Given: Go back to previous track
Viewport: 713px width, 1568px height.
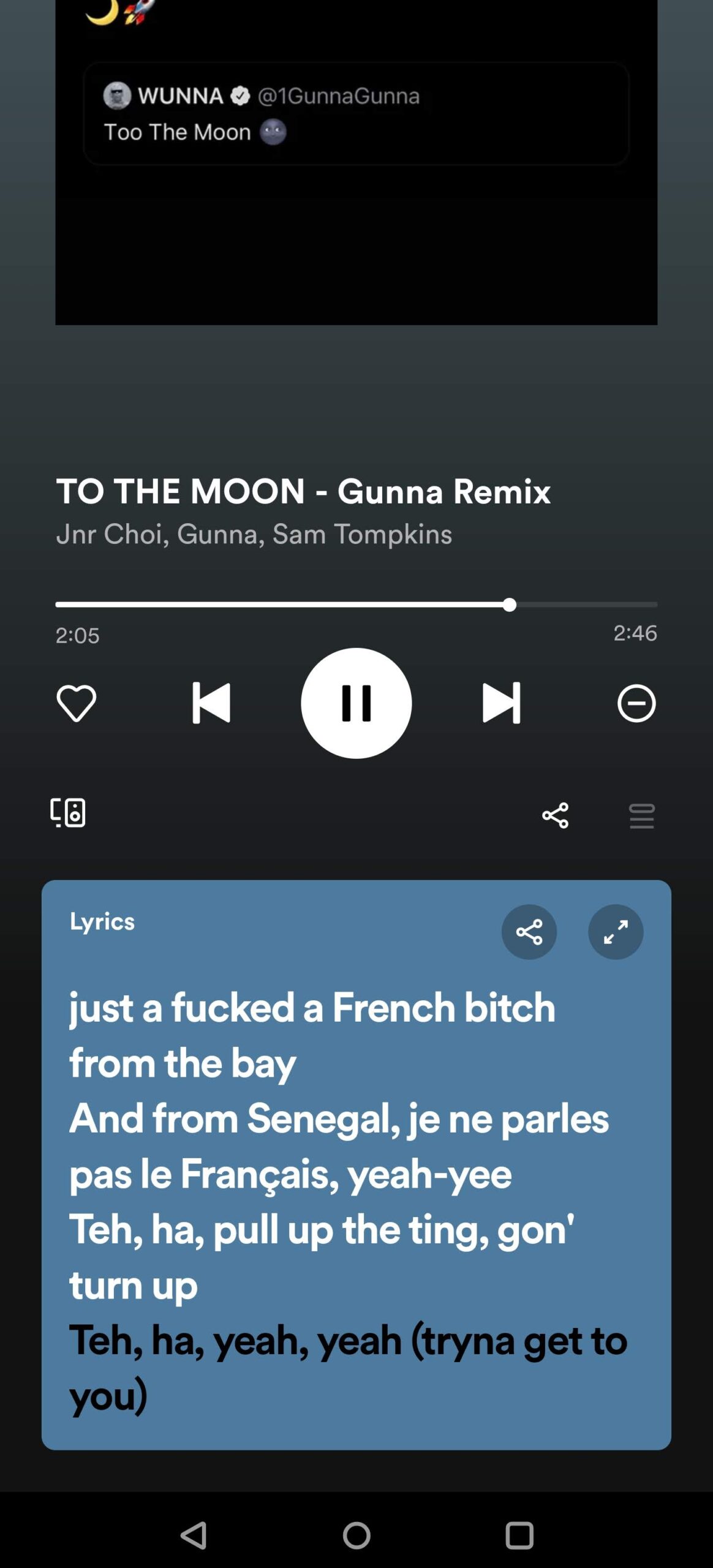Looking at the screenshot, I should tap(211, 703).
